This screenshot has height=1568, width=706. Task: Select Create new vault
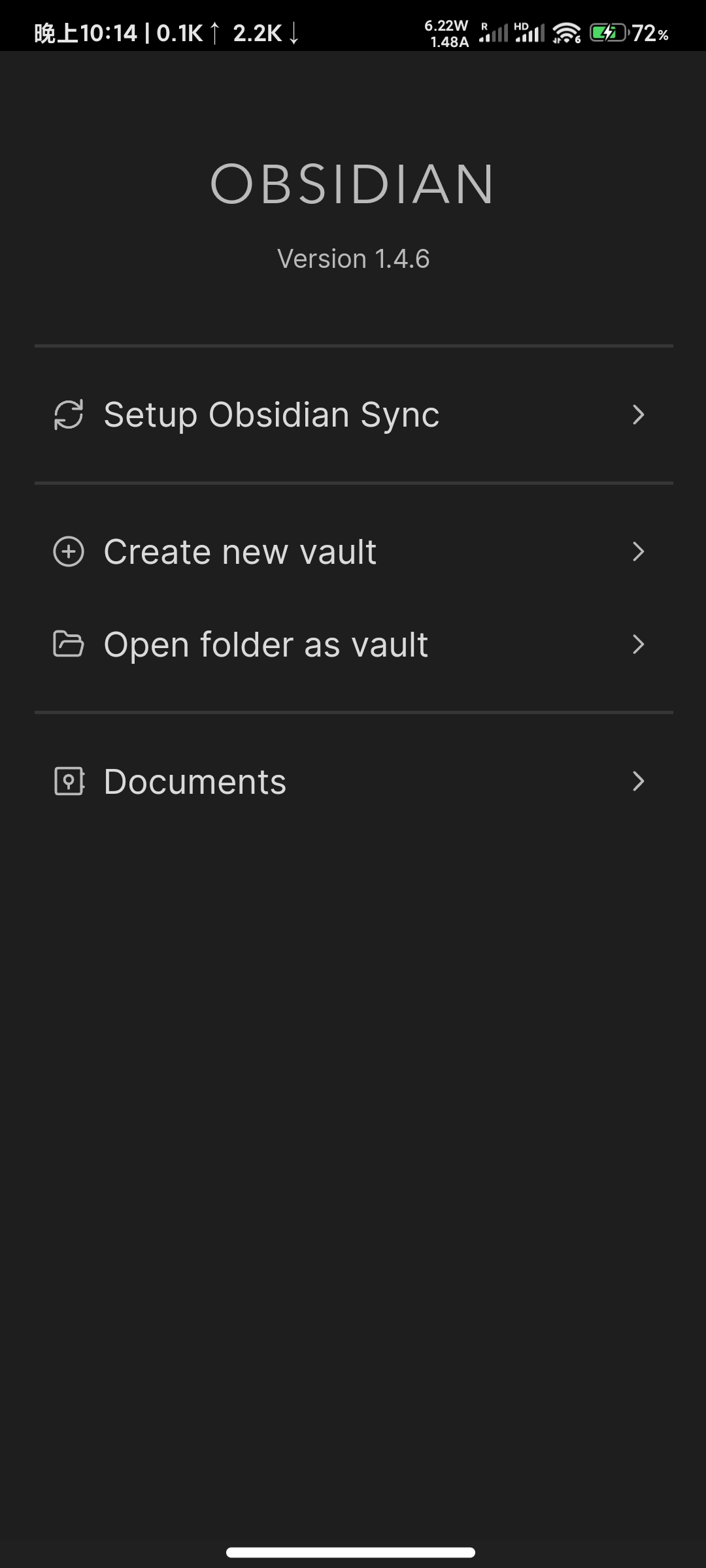point(353,552)
